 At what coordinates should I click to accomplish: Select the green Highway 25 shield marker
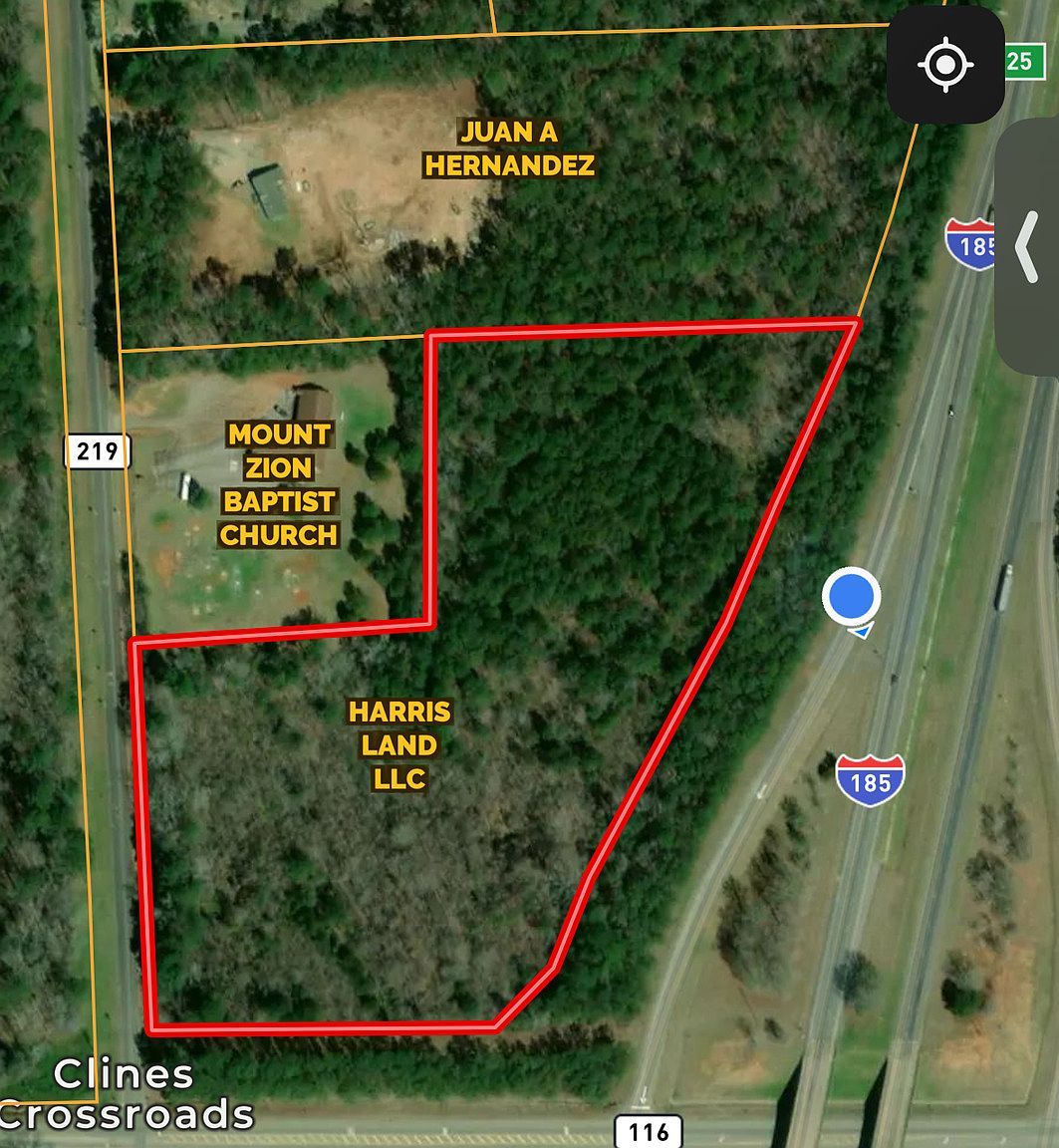(x=1024, y=60)
